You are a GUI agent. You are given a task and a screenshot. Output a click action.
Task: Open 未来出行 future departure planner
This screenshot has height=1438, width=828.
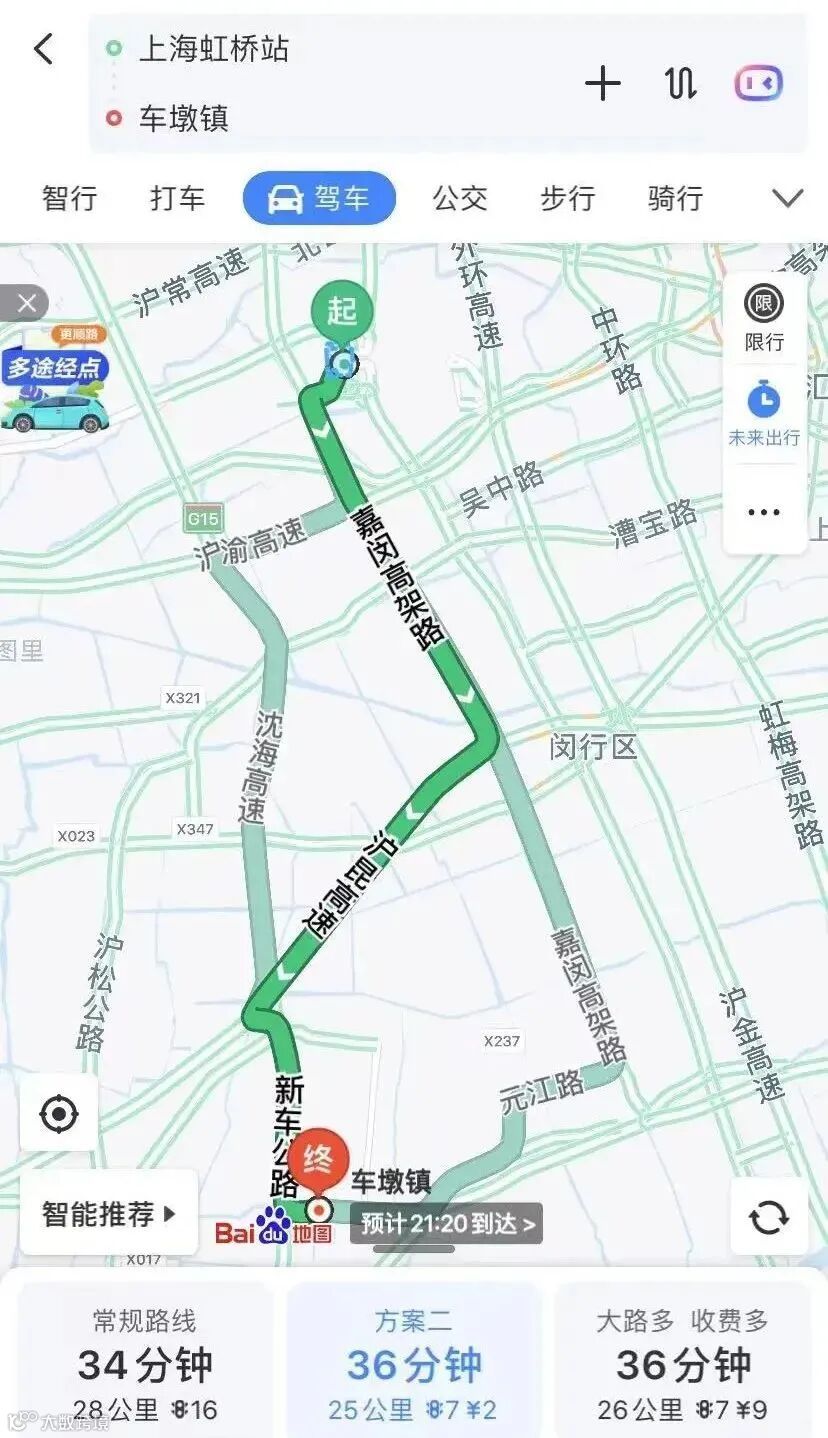[x=764, y=412]
